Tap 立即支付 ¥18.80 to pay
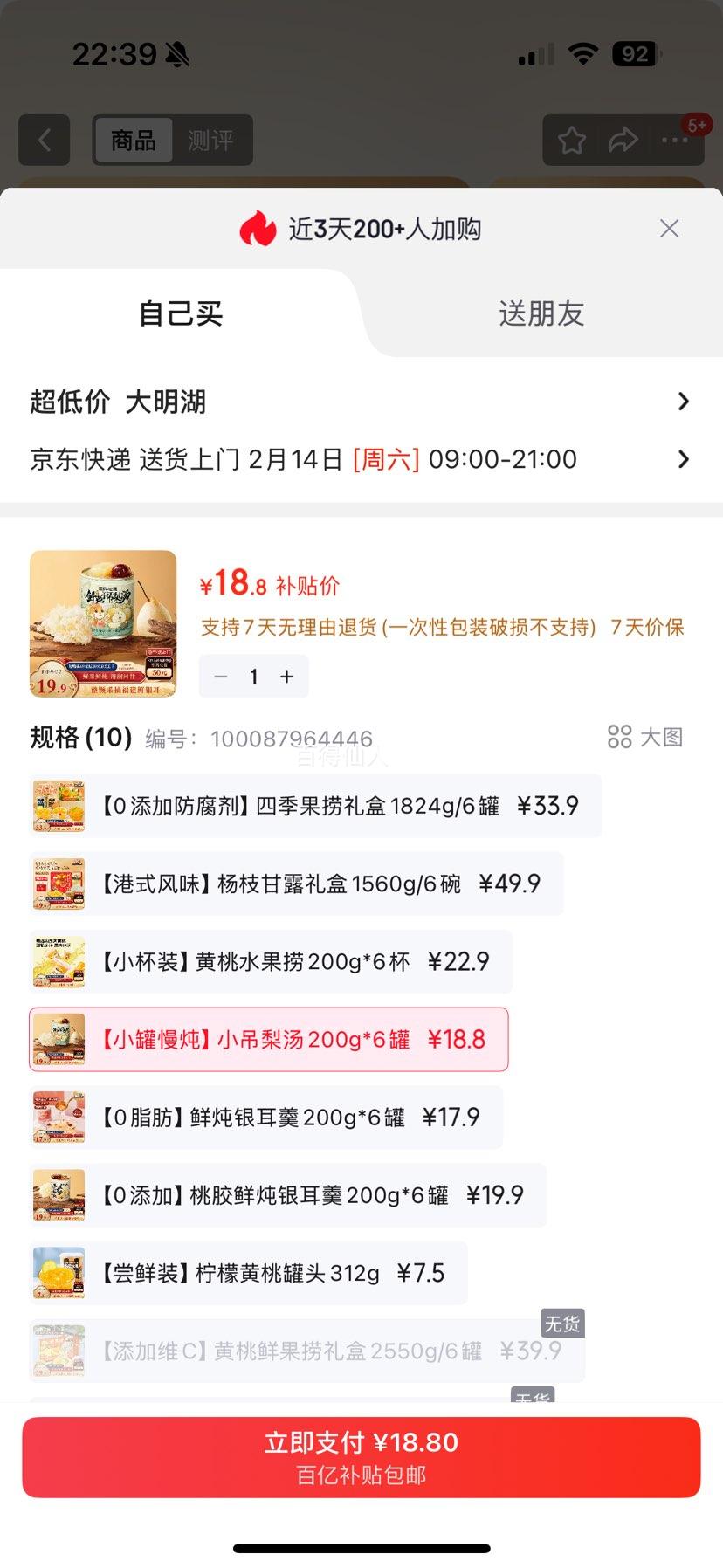Image resolution: width=723 pixels, height=1568 pixels. (361, 1457)
